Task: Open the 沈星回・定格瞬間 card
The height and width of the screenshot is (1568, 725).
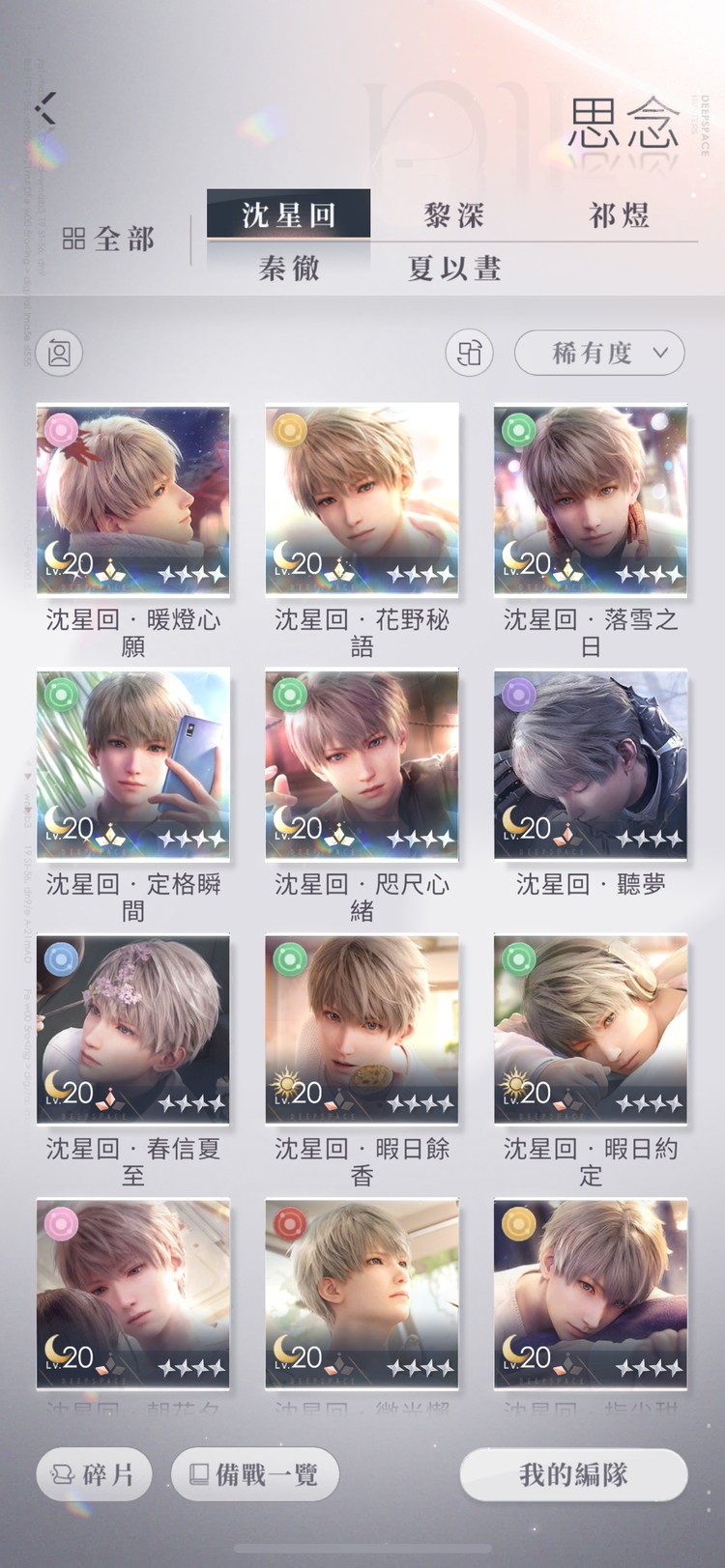Action: tap(133, 764)
